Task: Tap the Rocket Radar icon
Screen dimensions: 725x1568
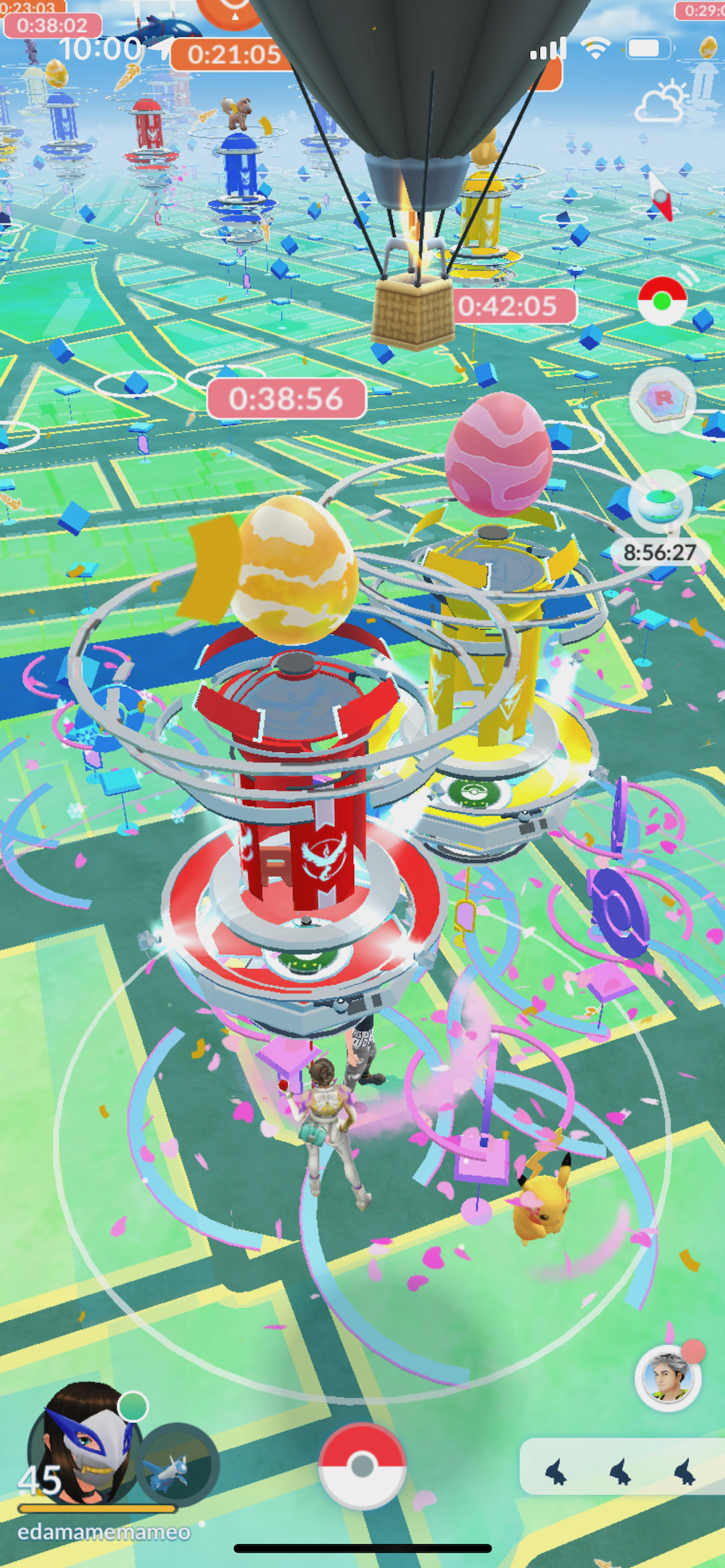Action: (662, 399)
